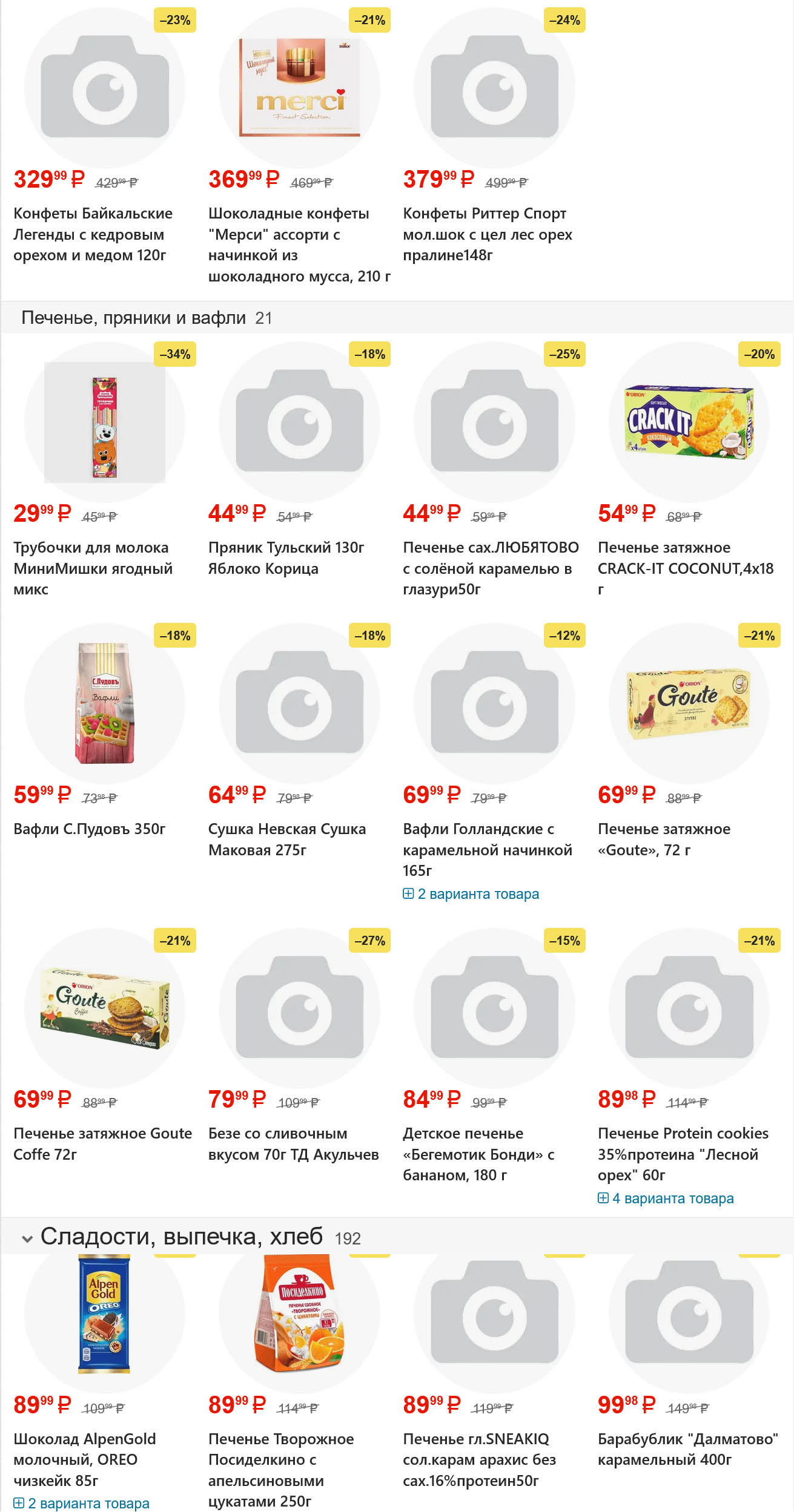Open Печенье Творожное Посиделкино product

coord(280,1470)
